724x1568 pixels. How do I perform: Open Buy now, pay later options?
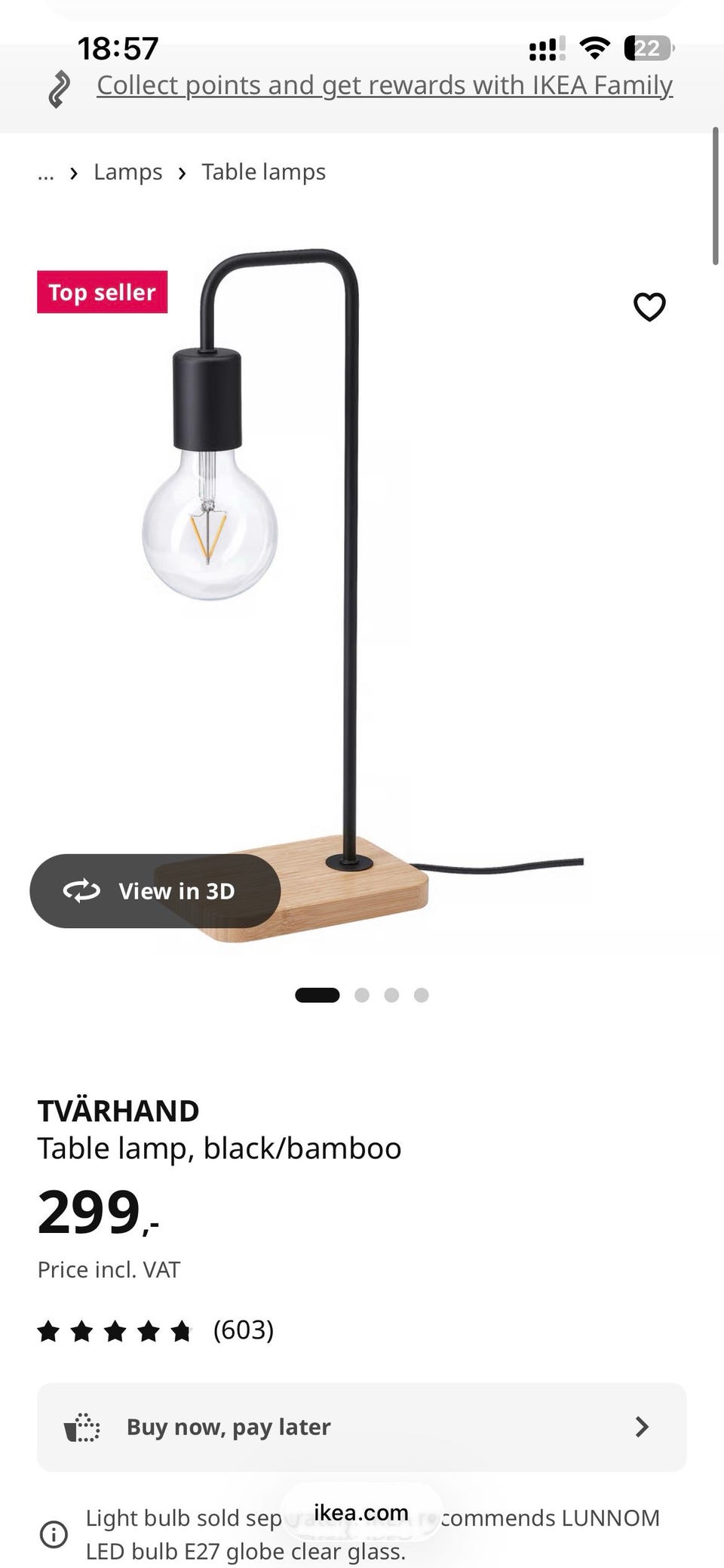coord(362,1428)
